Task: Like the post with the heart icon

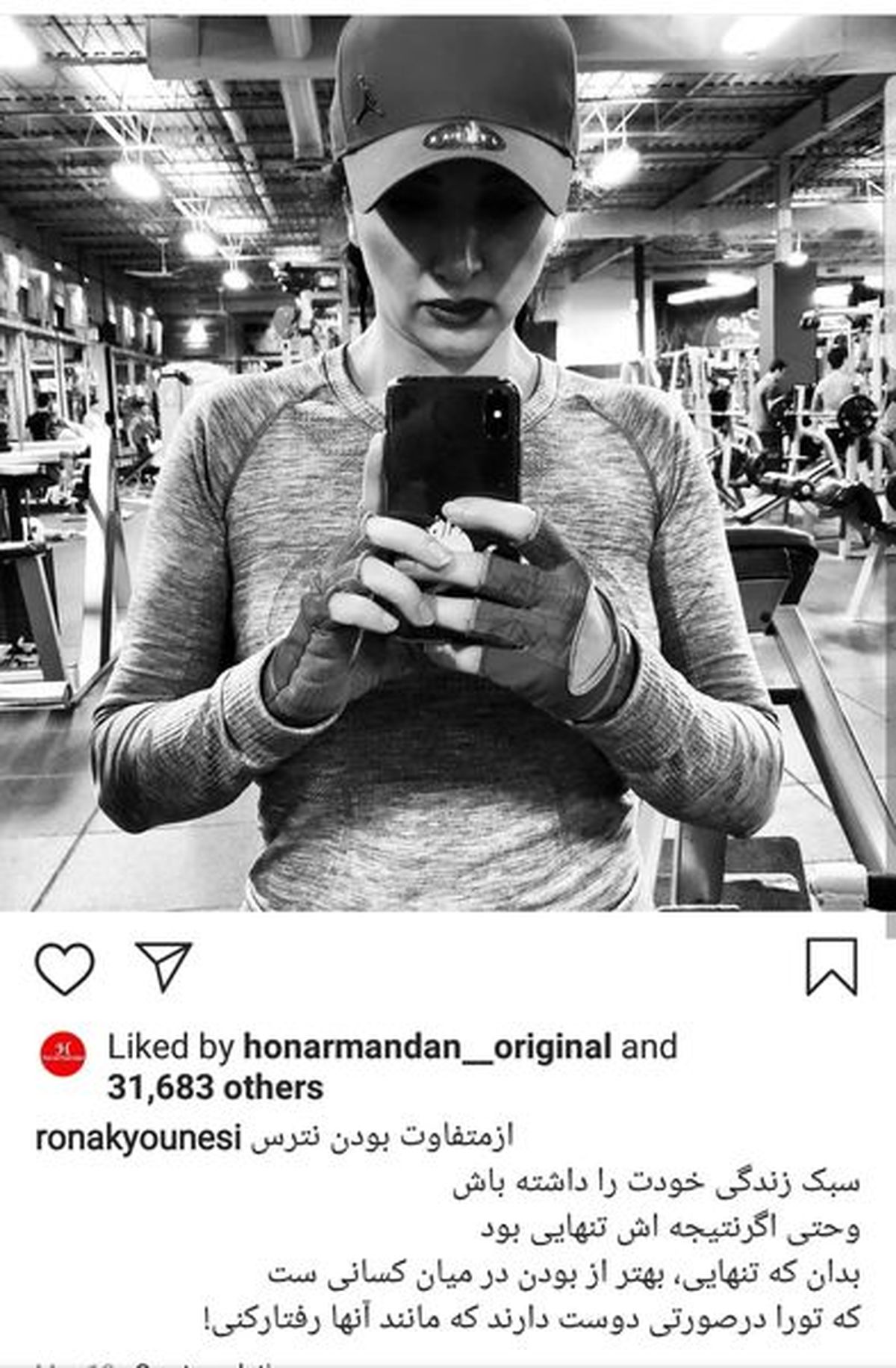Action: coord(65,968)
